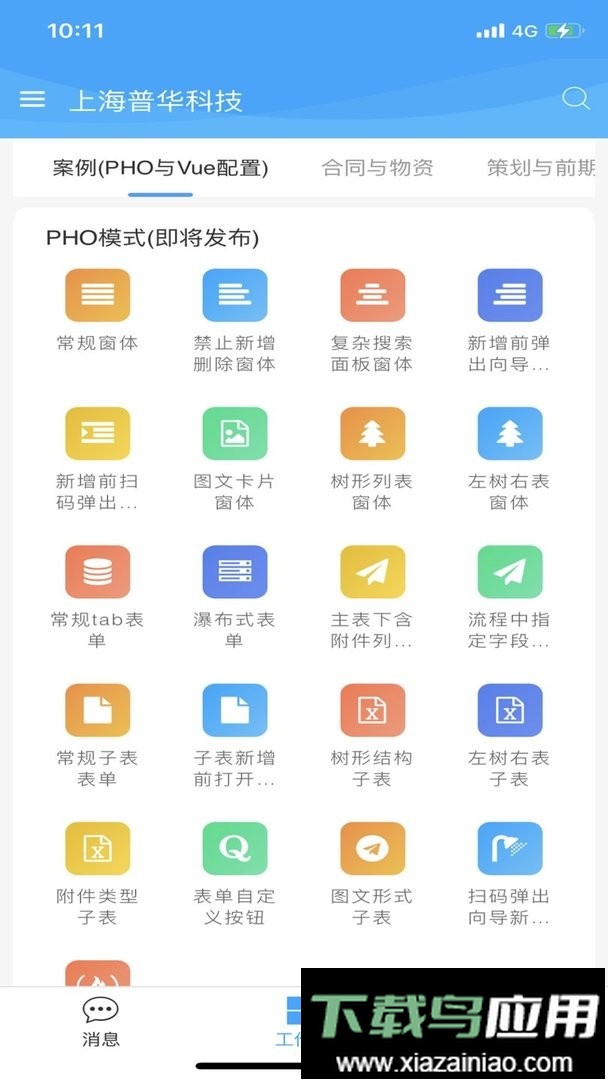This screenshot has width=608, height=1080.
Task: Launch 禁止新增删除窗体
Action: (x=234, y=296)
